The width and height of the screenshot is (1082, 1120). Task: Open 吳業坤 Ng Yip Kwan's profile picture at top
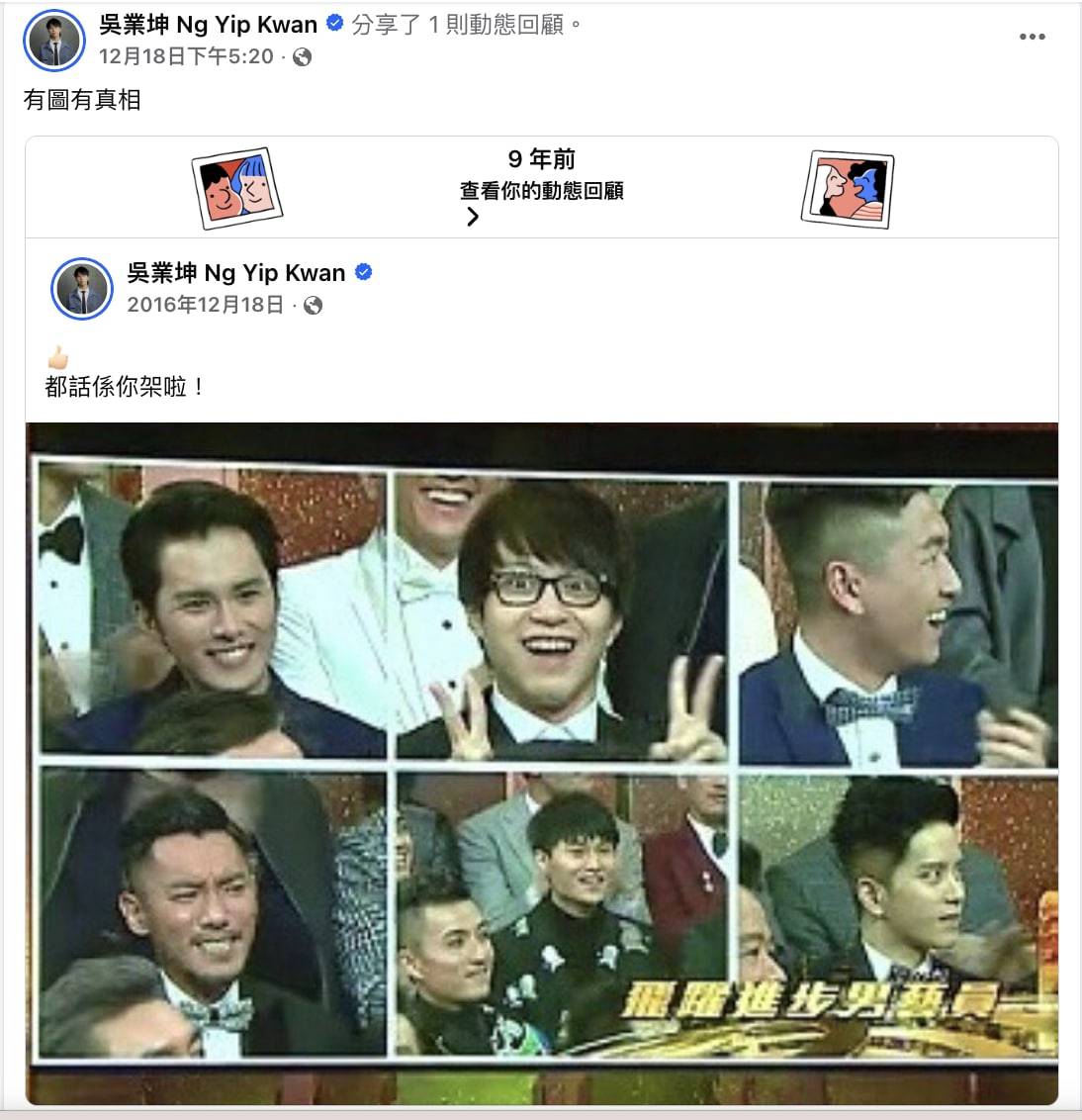click(54, 42)
